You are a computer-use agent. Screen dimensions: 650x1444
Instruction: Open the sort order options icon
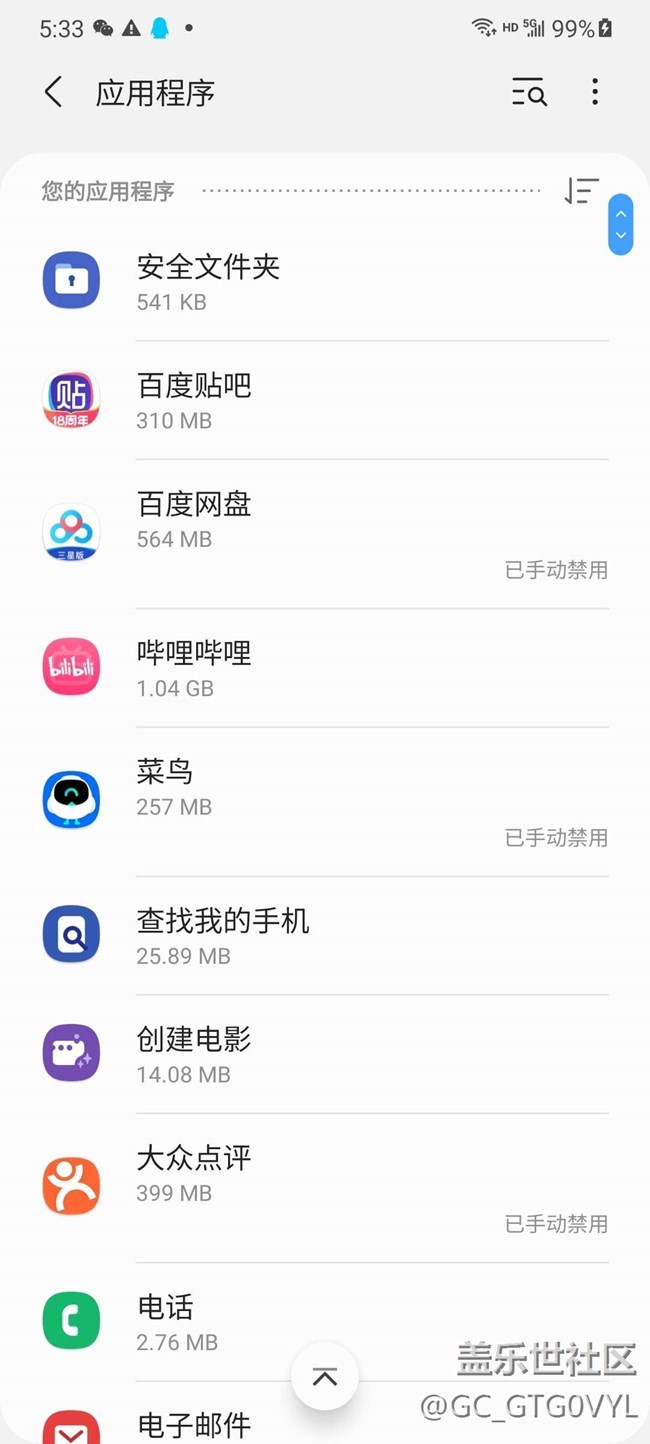(x=581, y=191)
